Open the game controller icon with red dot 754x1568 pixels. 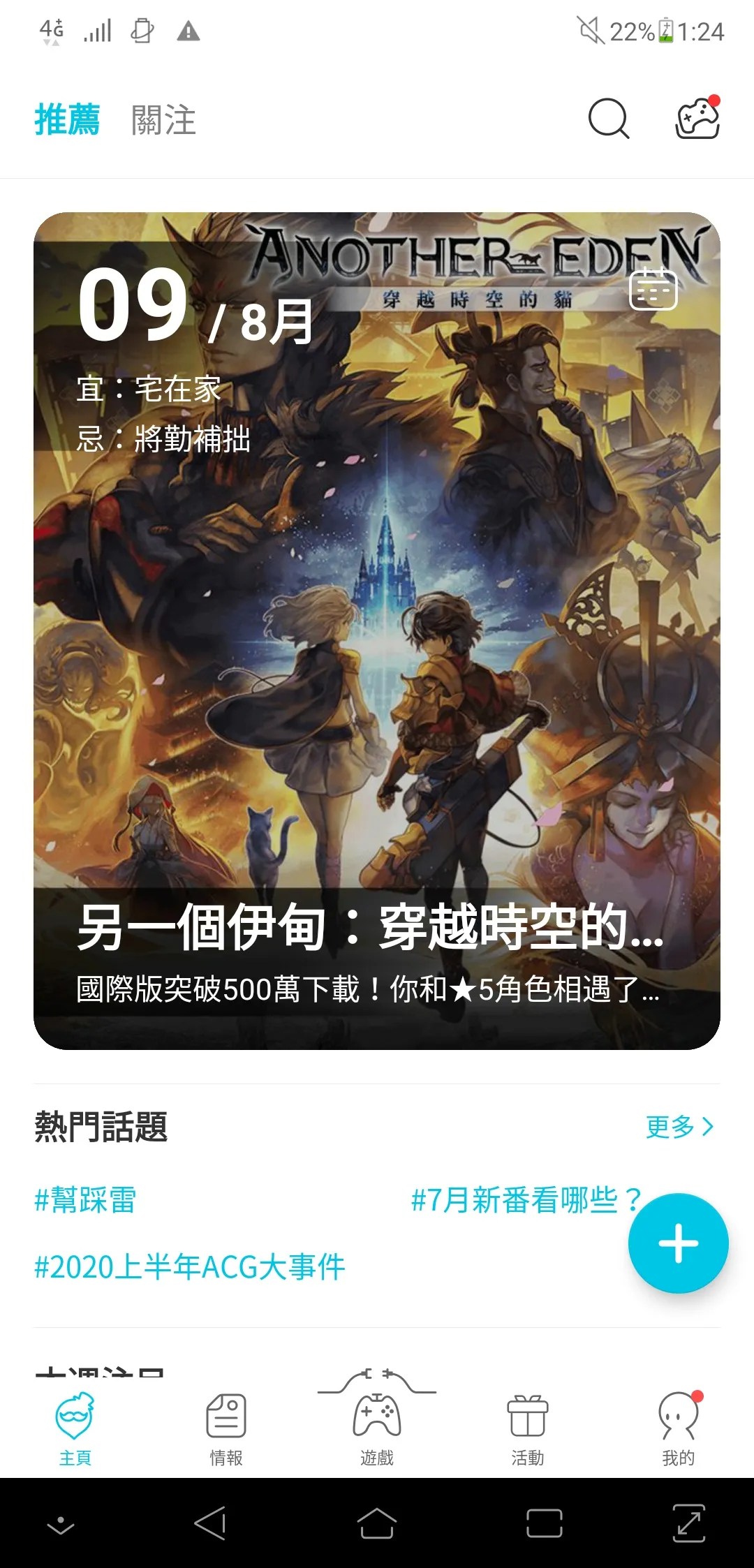click(697, 119)
